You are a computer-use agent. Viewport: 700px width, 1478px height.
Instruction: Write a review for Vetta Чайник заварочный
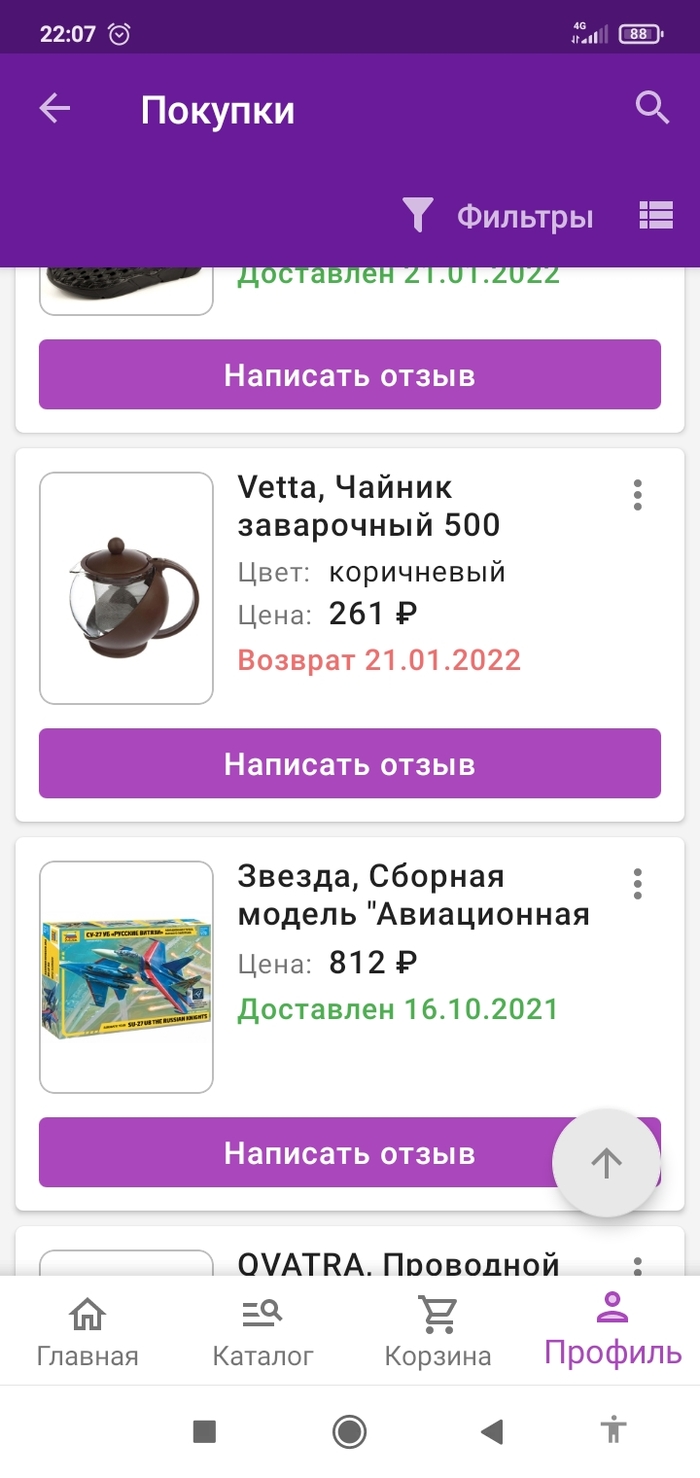(x=350, y=764)
